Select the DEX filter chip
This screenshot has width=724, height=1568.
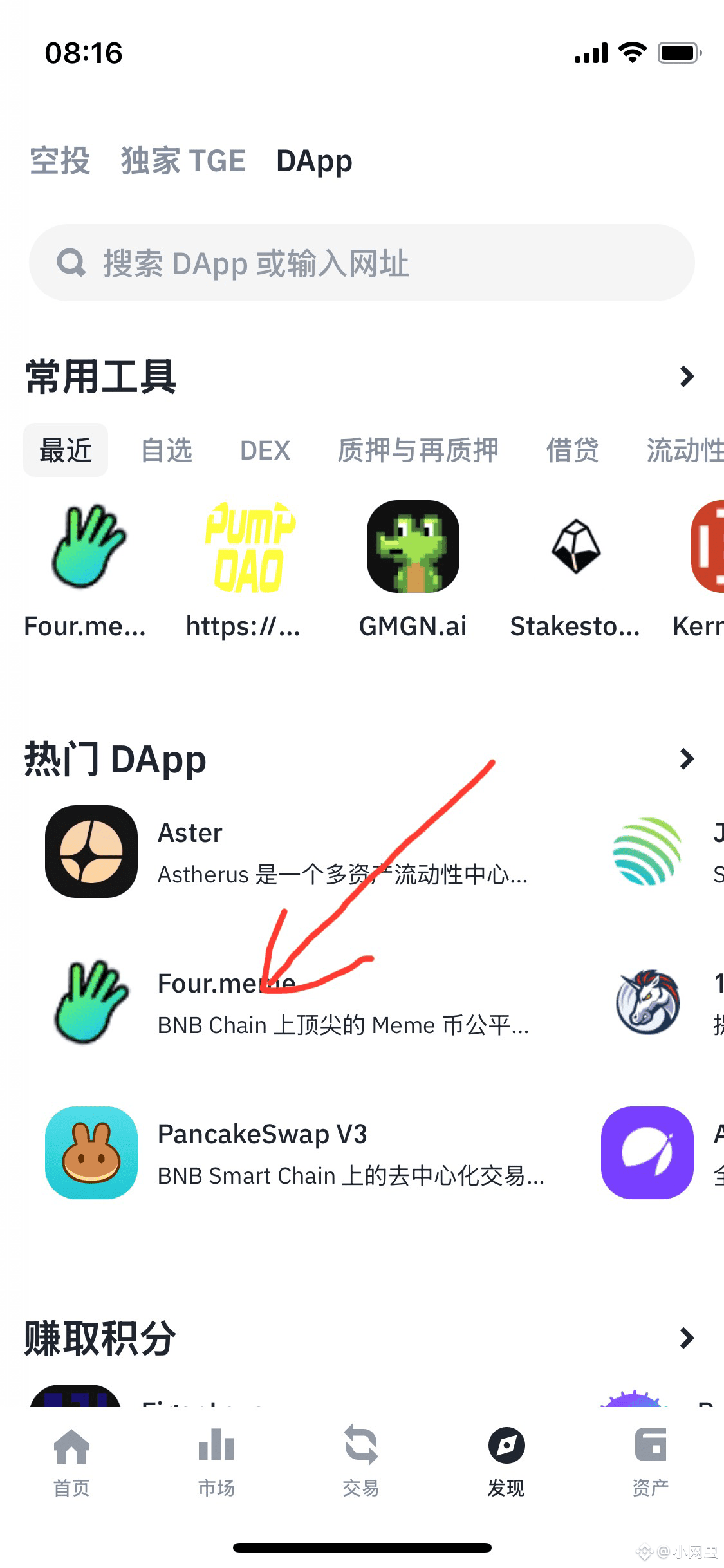click(x=265, y=450)
